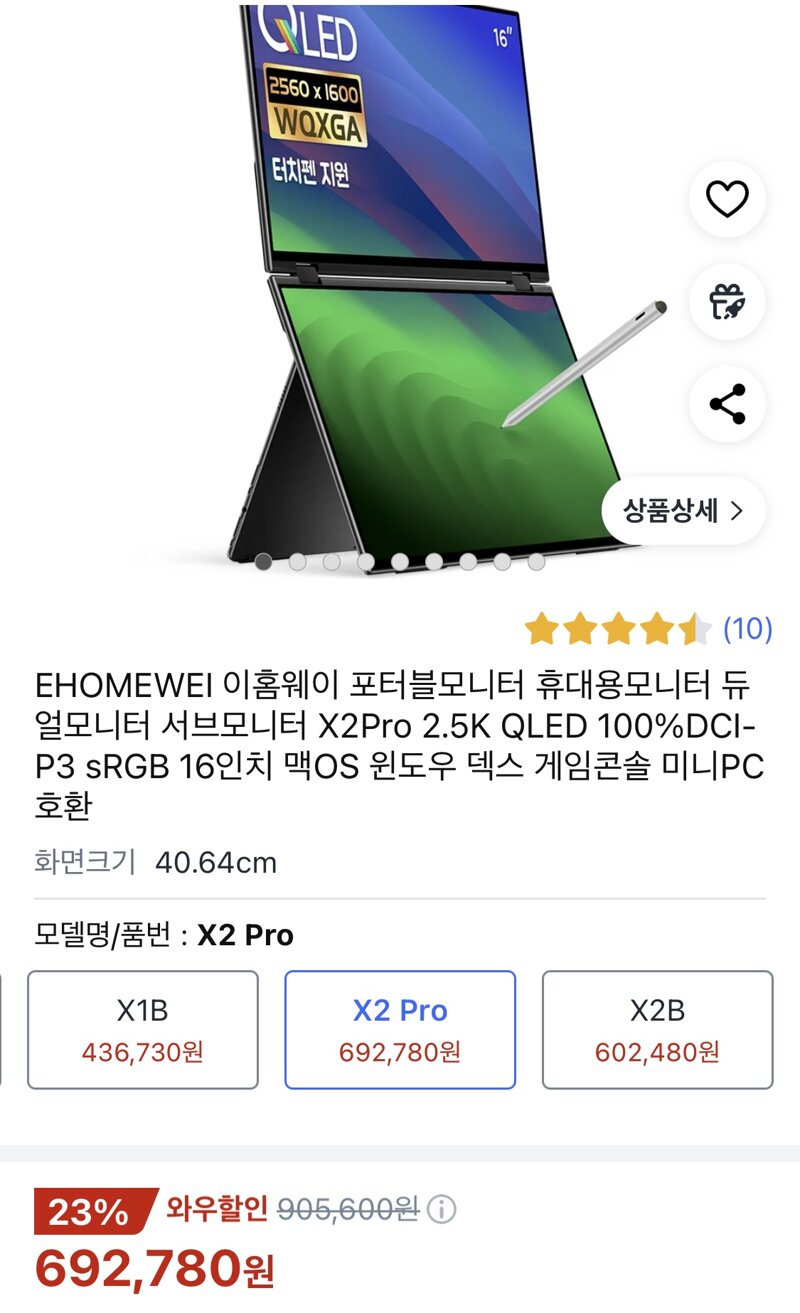Image resolution: width=800 pixels, height=1313 pixels.
Task: Open 상품상세 product details
Action: coord(683,511)
